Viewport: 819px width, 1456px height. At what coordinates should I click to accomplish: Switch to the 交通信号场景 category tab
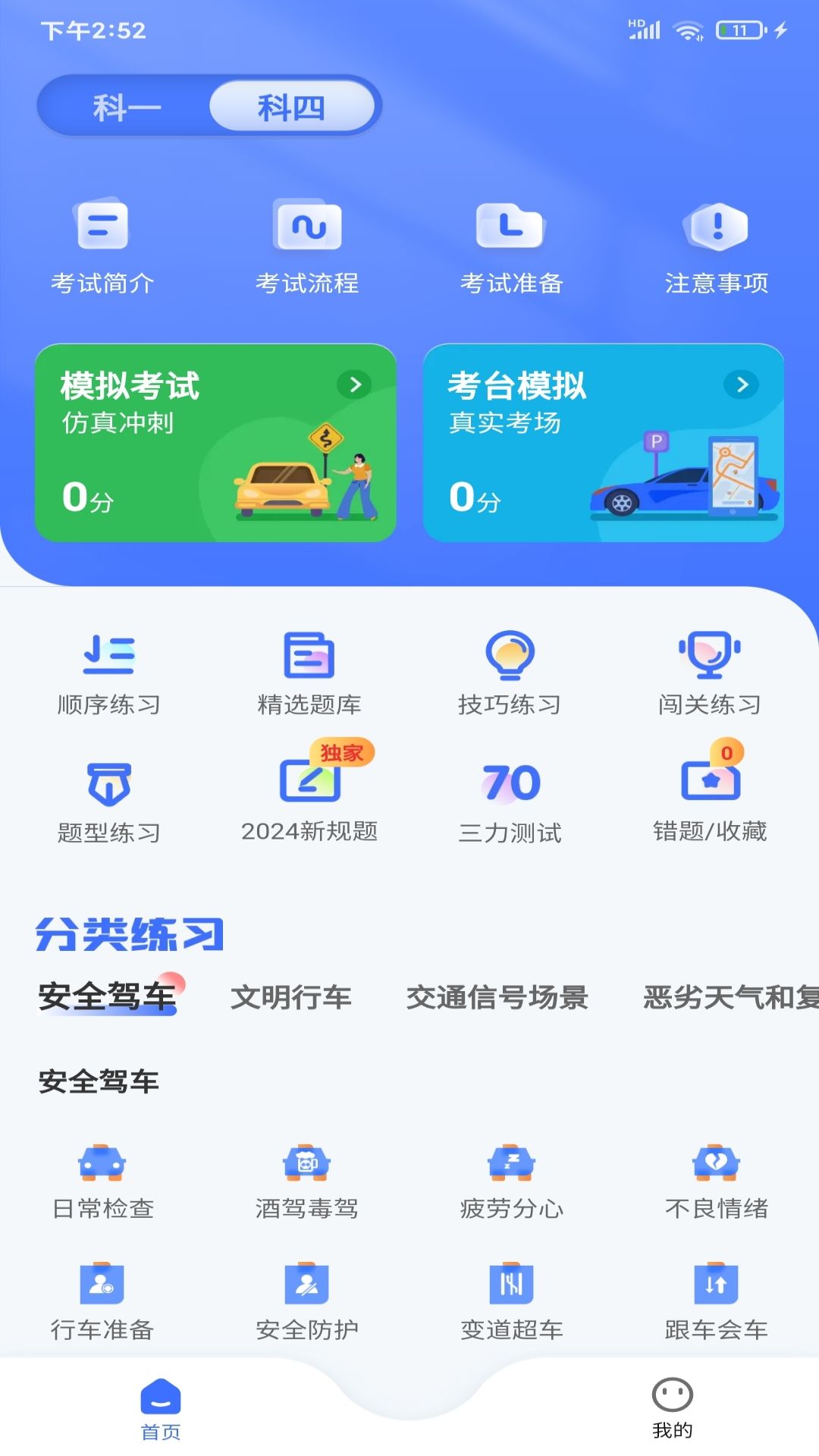pos(497,997)
